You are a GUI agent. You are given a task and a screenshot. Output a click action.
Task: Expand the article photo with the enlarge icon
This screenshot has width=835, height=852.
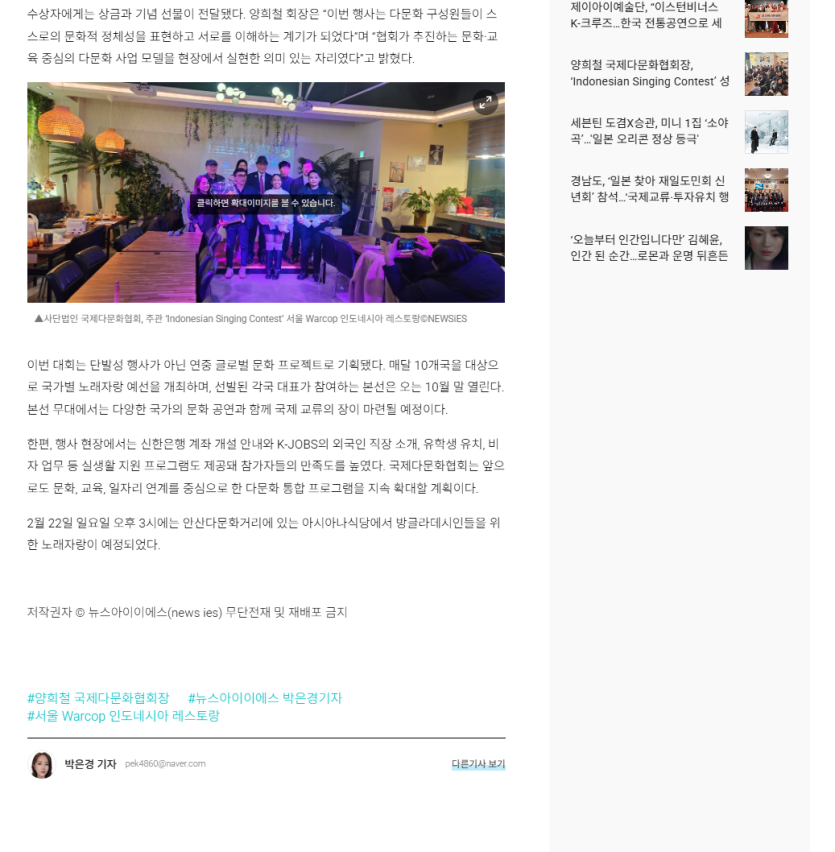(485, 102)
